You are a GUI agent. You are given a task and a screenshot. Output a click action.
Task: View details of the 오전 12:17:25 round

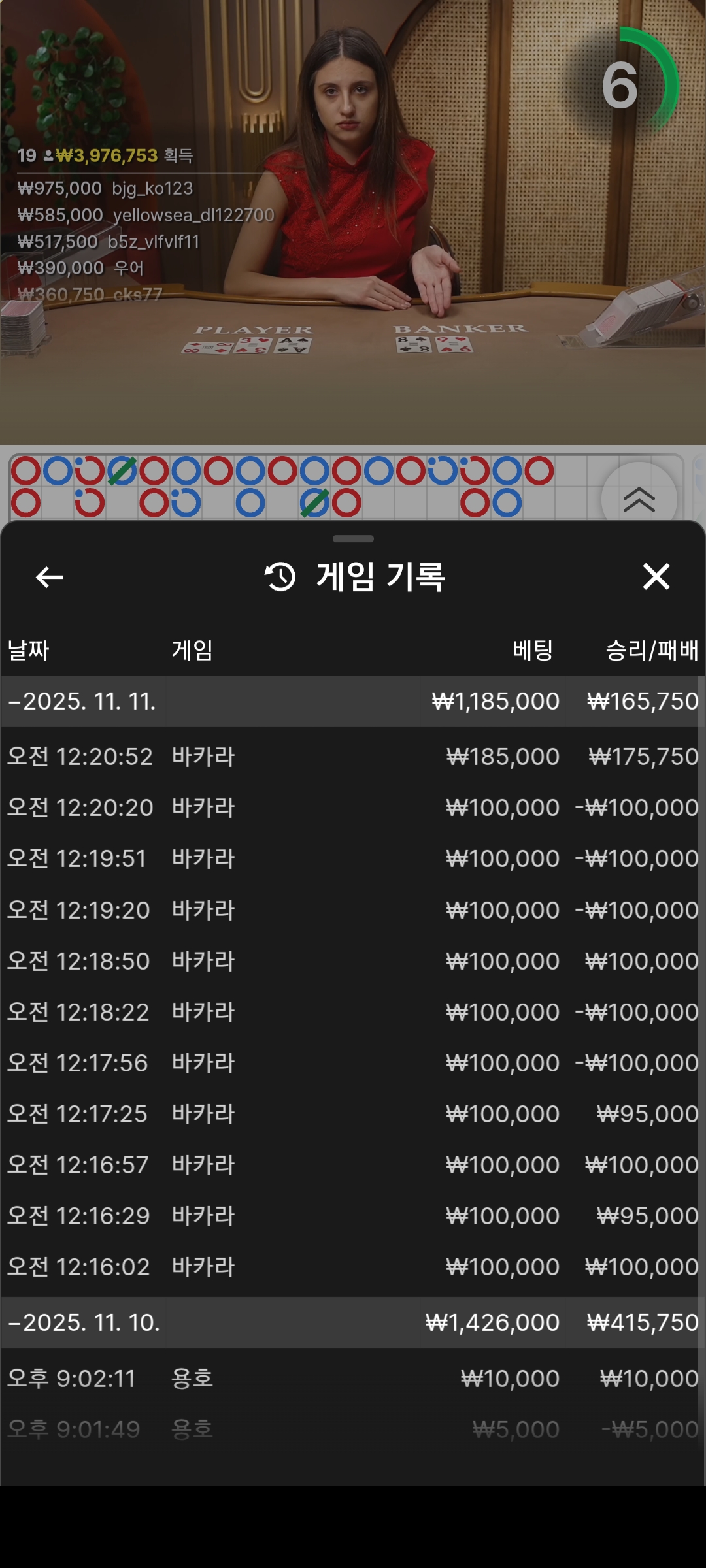click(353, 1114)
